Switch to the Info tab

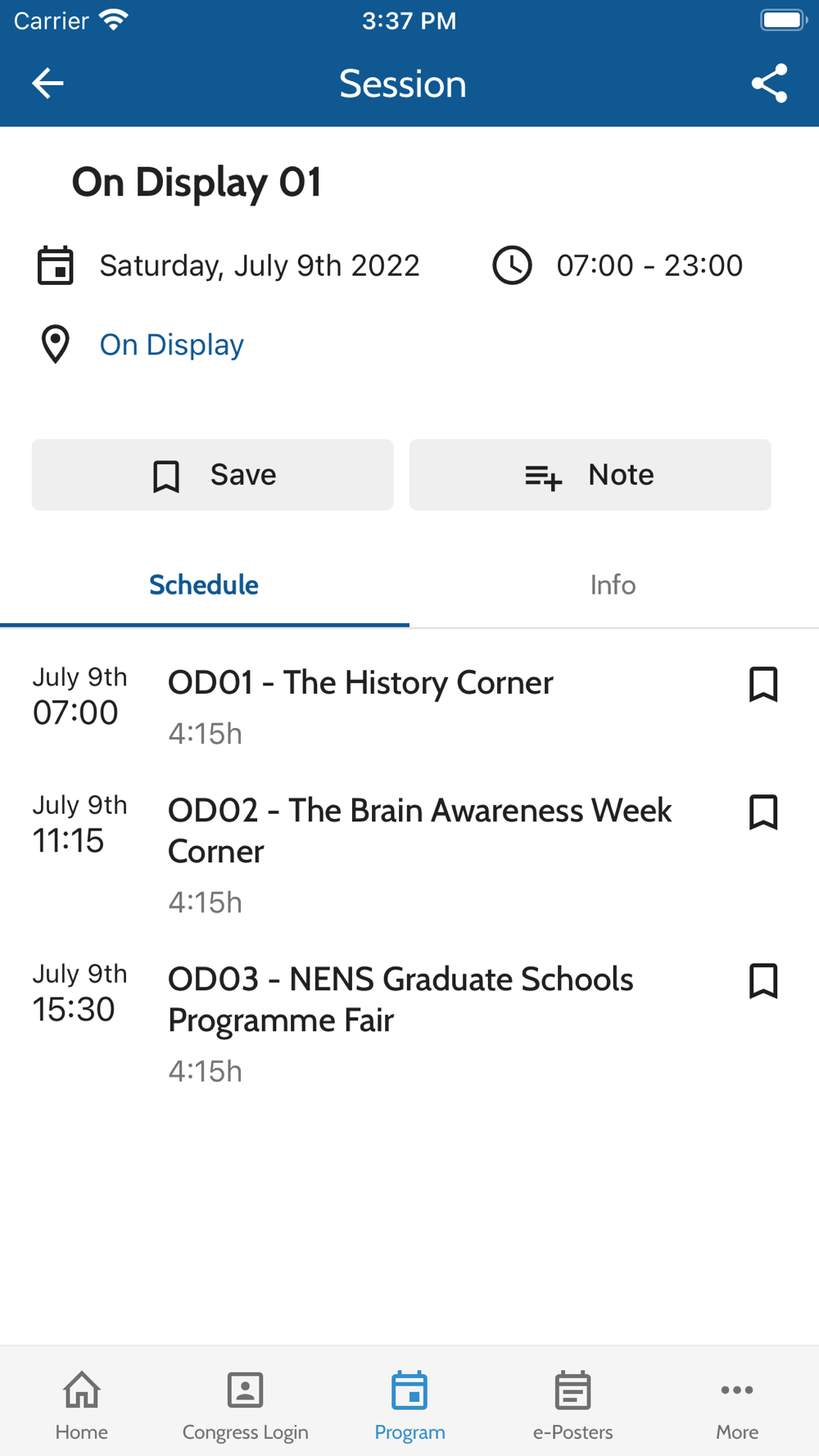pos(613,585)
